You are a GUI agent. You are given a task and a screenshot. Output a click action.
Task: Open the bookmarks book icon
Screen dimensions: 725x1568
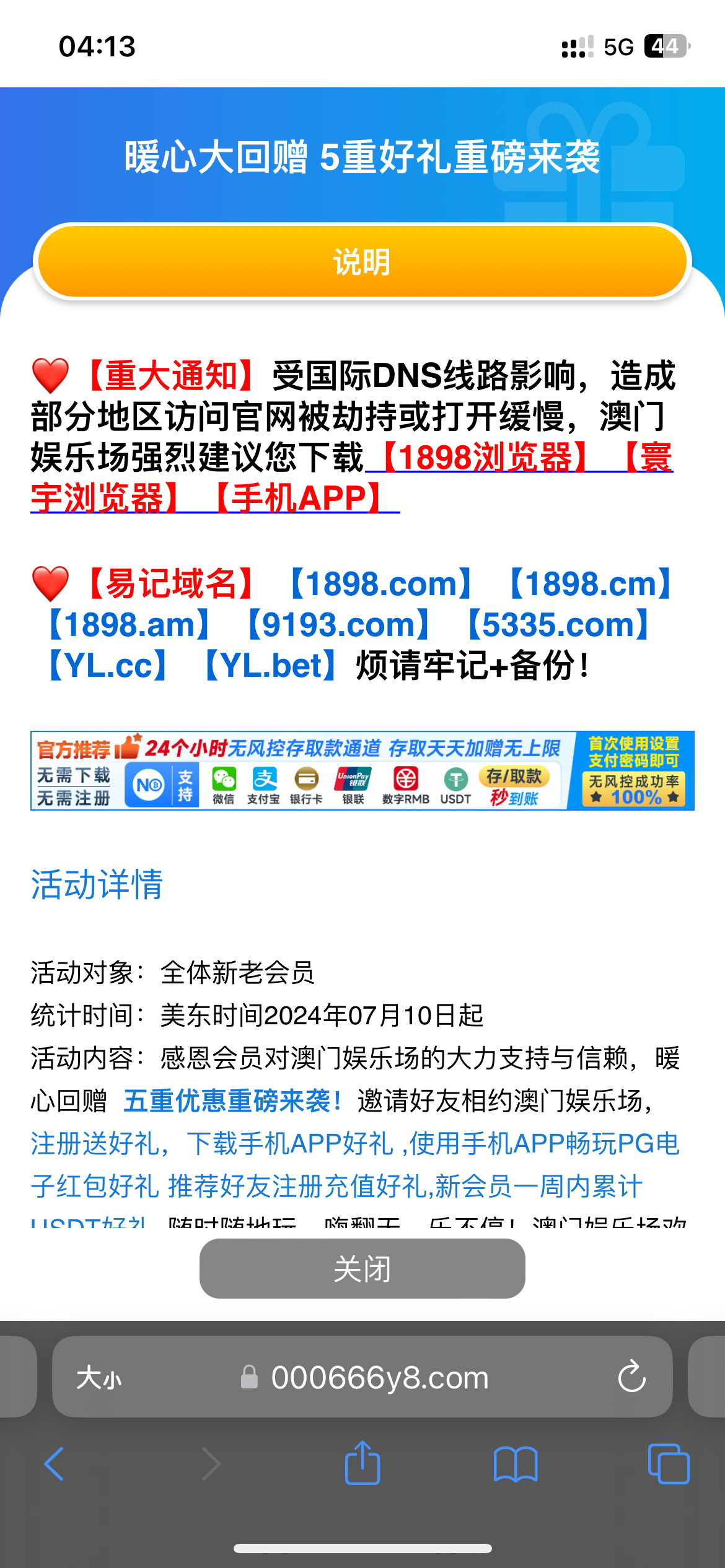point(516,1464)
